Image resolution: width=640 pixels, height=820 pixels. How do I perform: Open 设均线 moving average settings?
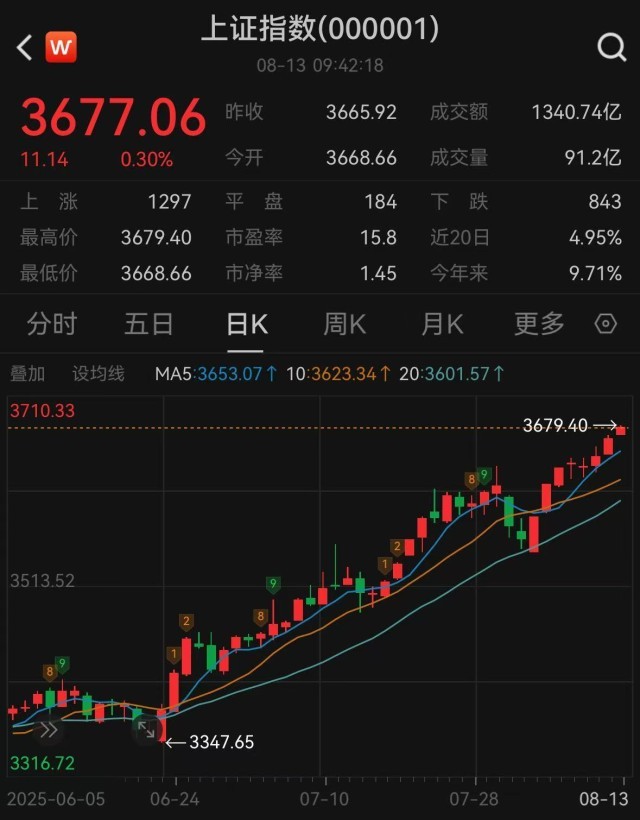(98, 374)
